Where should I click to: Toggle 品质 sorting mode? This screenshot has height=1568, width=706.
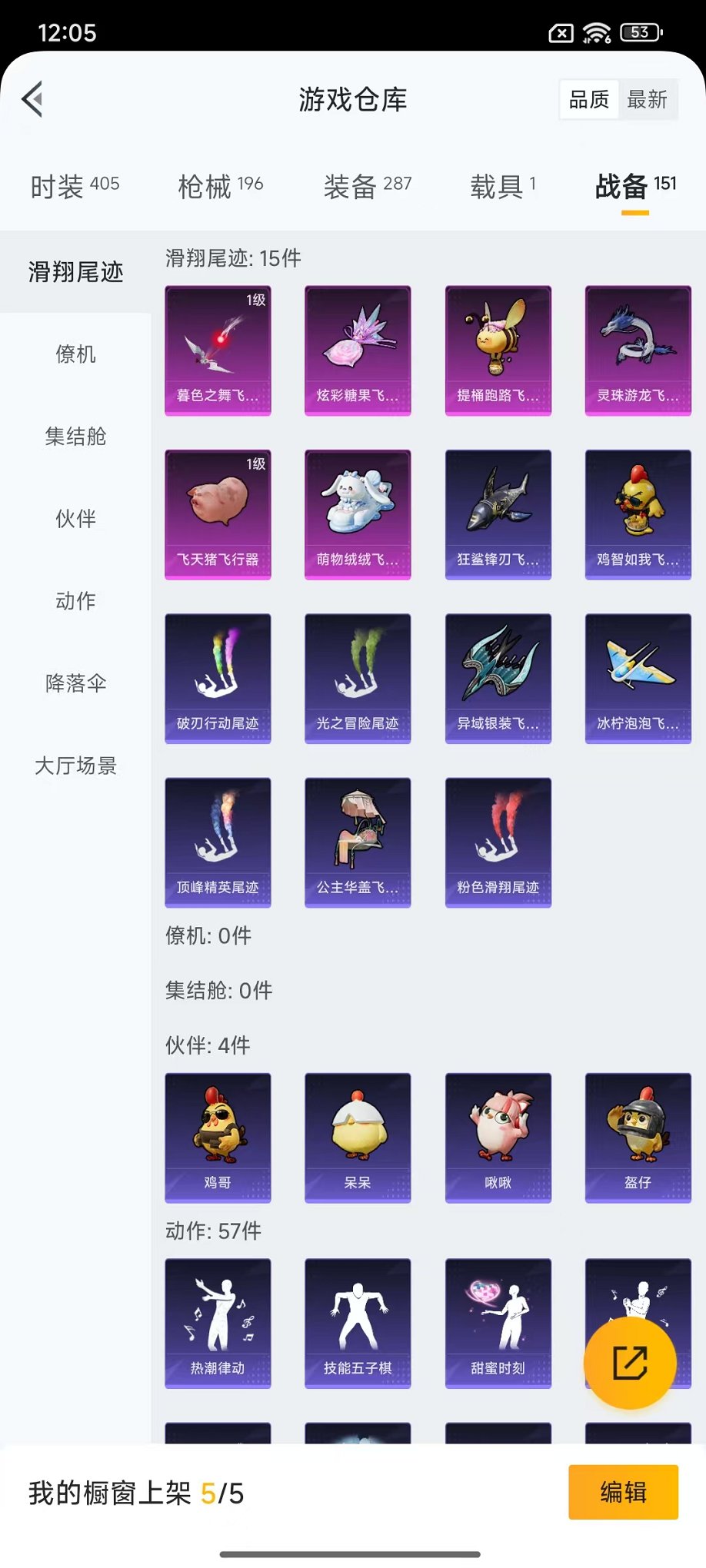588,98
